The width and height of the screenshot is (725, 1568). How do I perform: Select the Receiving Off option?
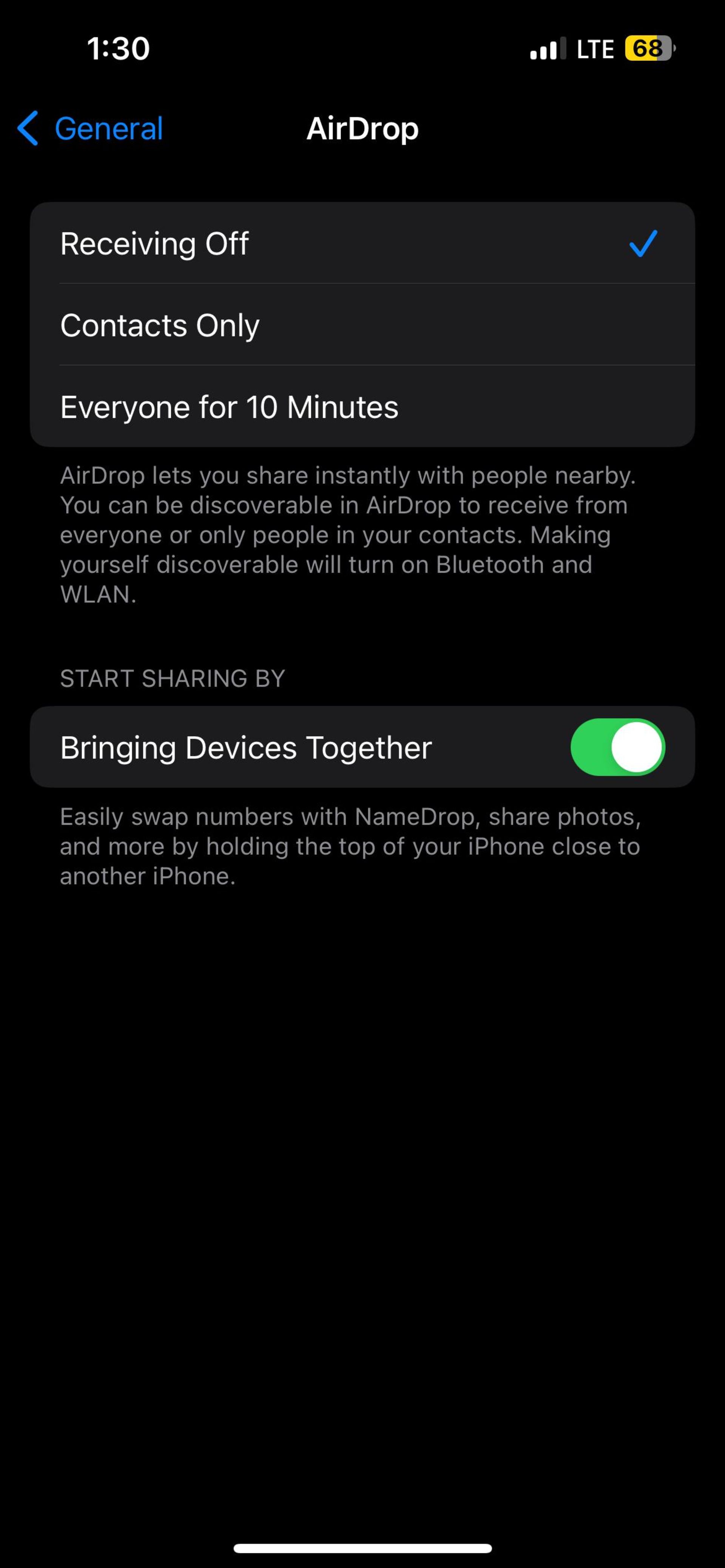point(362,243)
